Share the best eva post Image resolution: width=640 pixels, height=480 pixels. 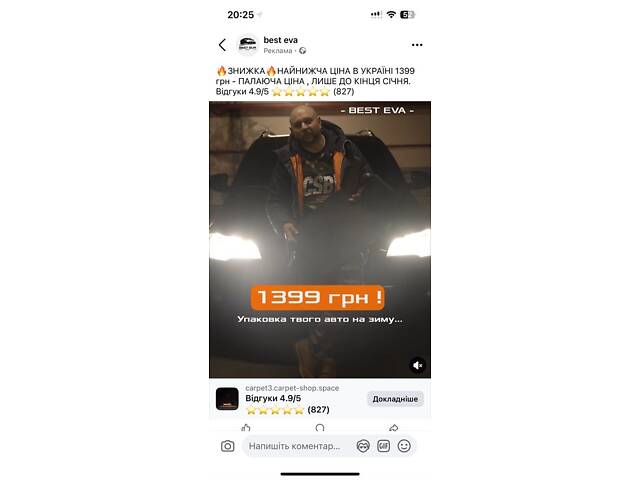pyautogui.click(x=393, y=427)
